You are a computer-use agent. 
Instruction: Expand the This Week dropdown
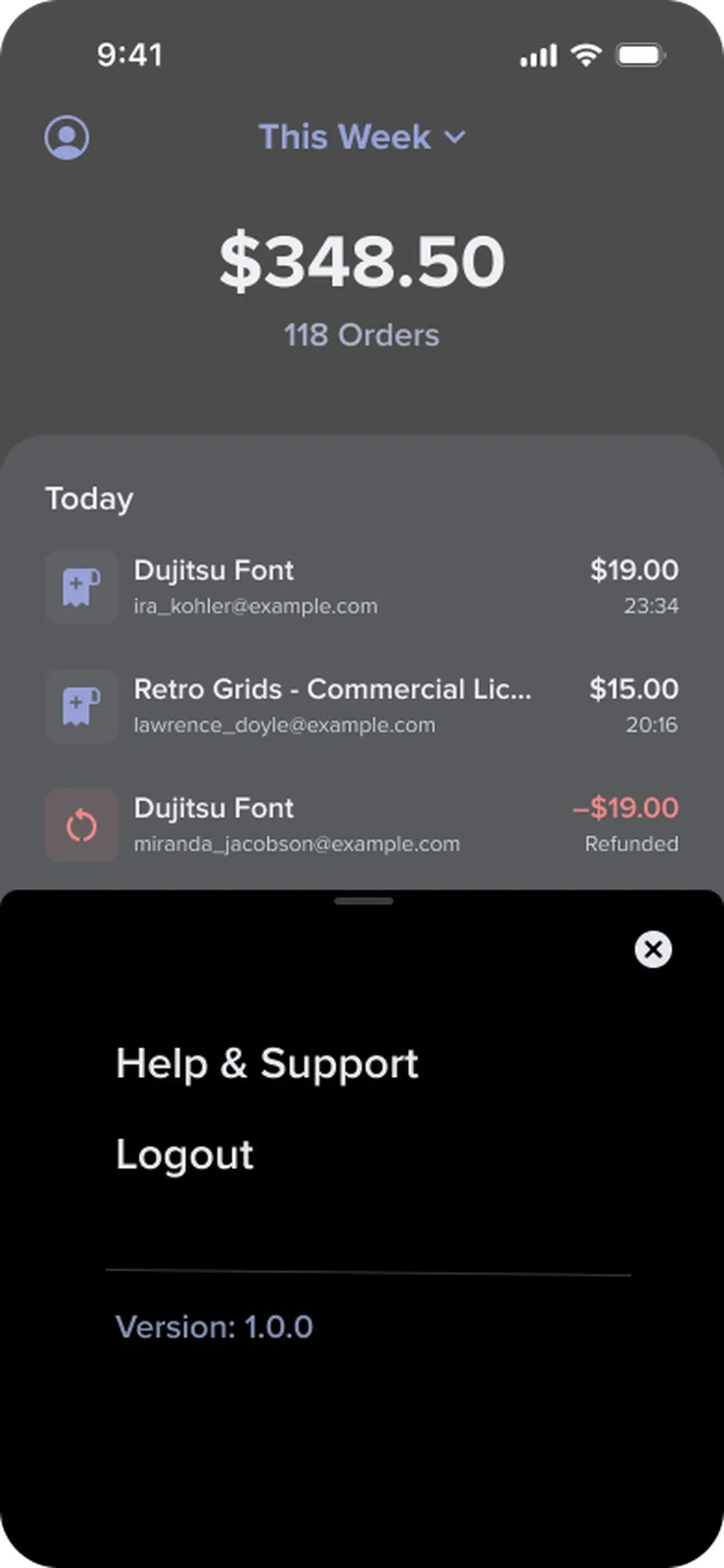(x=361, y=137)
